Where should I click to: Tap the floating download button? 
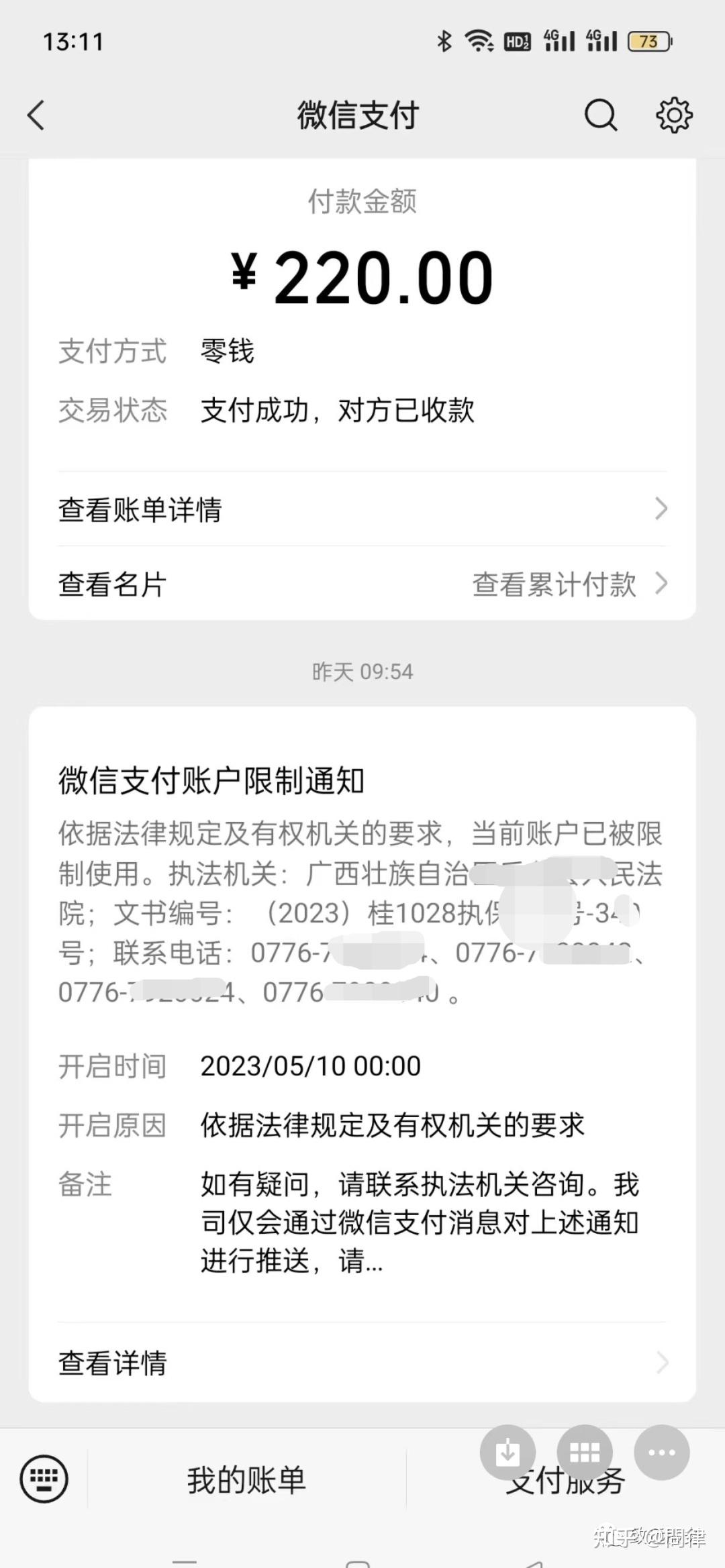[507, 1453]
